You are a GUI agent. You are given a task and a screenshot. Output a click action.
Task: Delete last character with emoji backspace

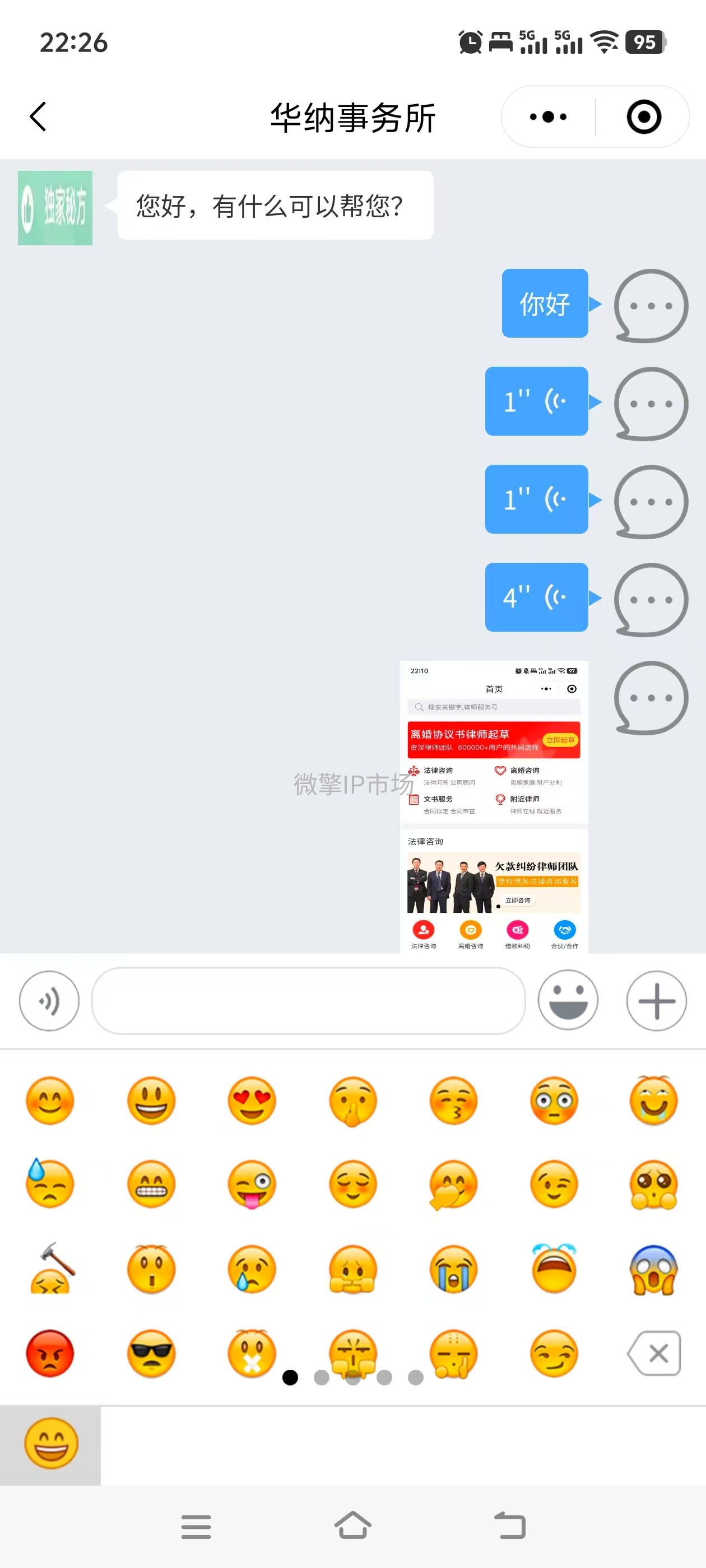pos(655,1353)
